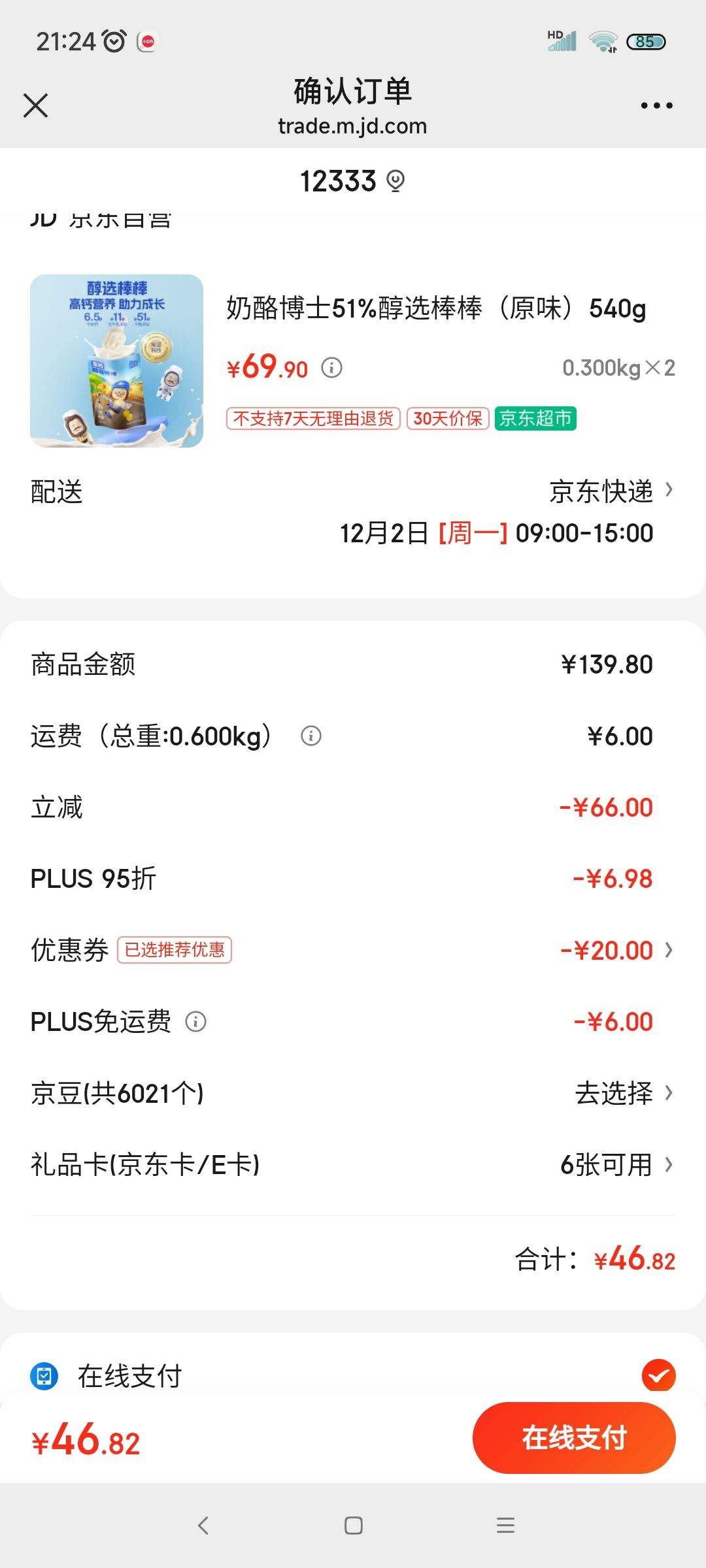This screenshot has width=706, height=1568.
Task: Change the 京东快递 delivery option
Action: coord(611,491)
